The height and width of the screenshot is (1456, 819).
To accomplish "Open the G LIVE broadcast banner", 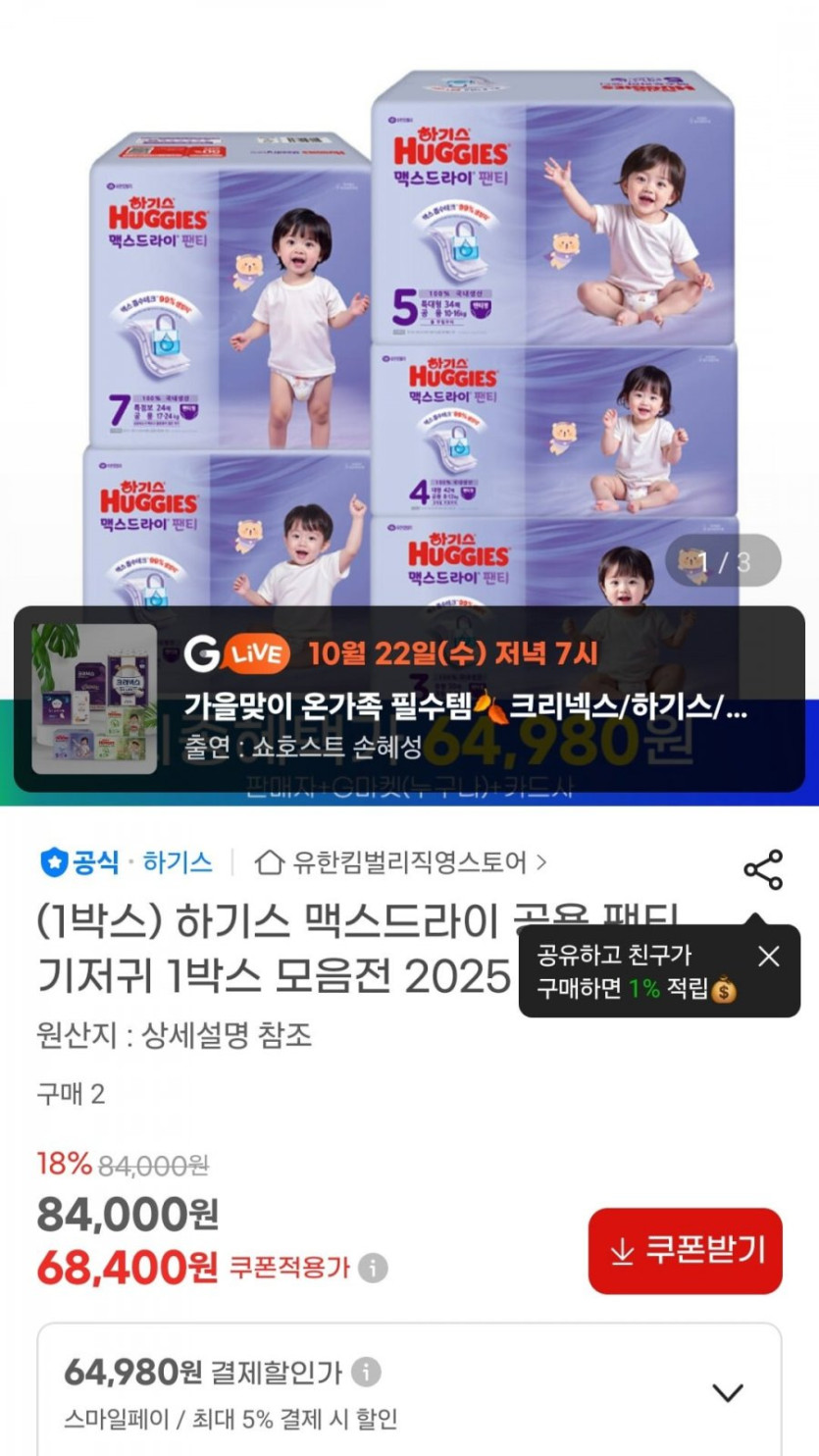I will (409, 699).
